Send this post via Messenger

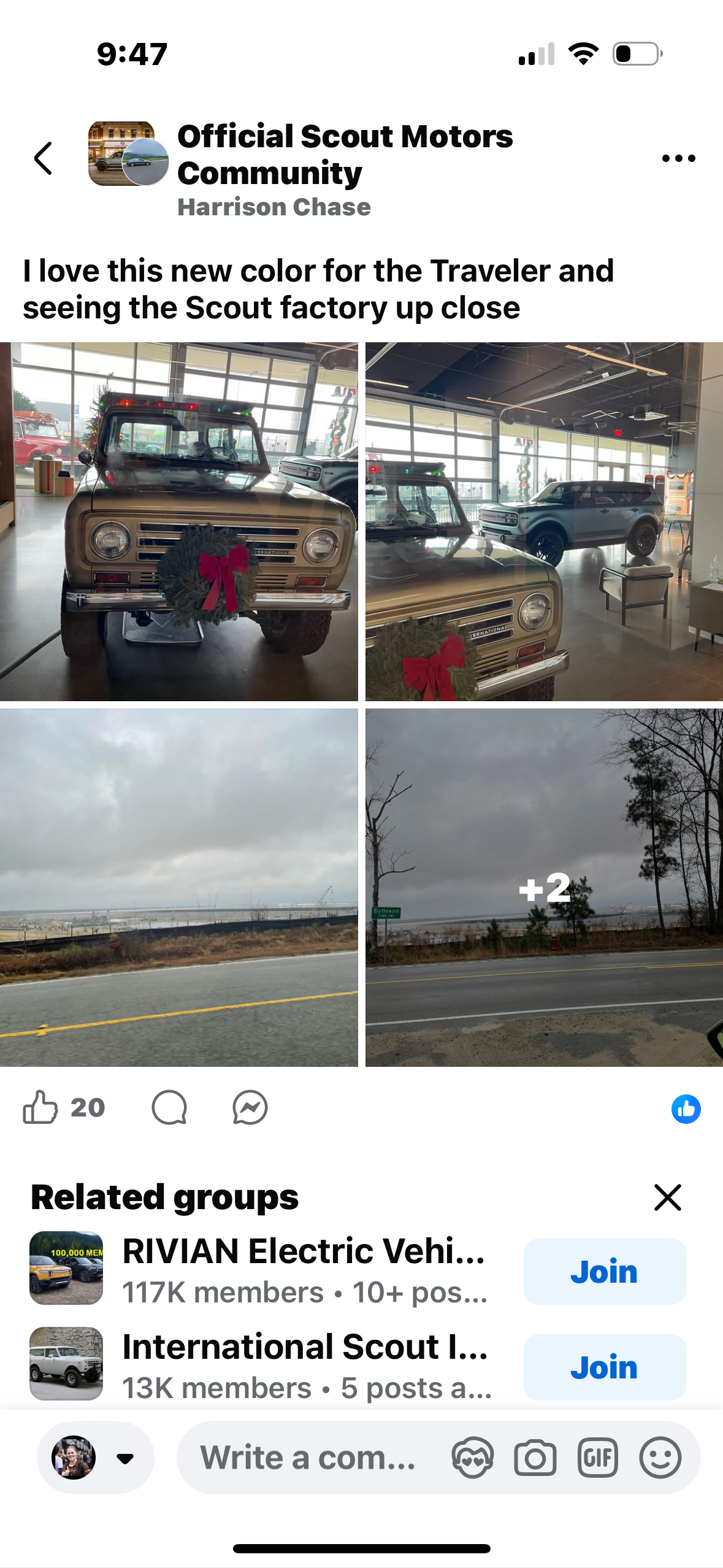pos(250,1108)
